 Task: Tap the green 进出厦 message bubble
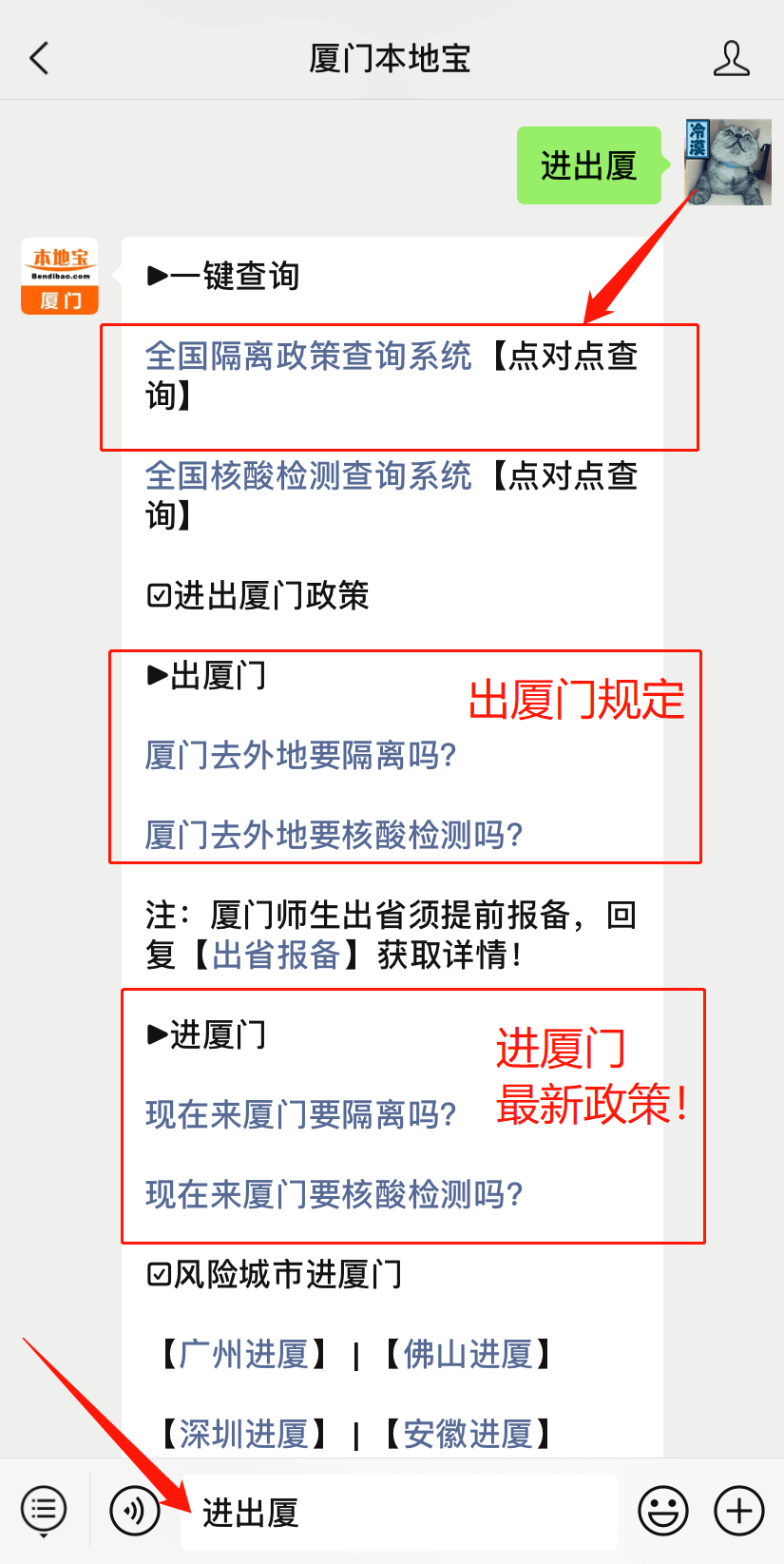pos(588,165)
